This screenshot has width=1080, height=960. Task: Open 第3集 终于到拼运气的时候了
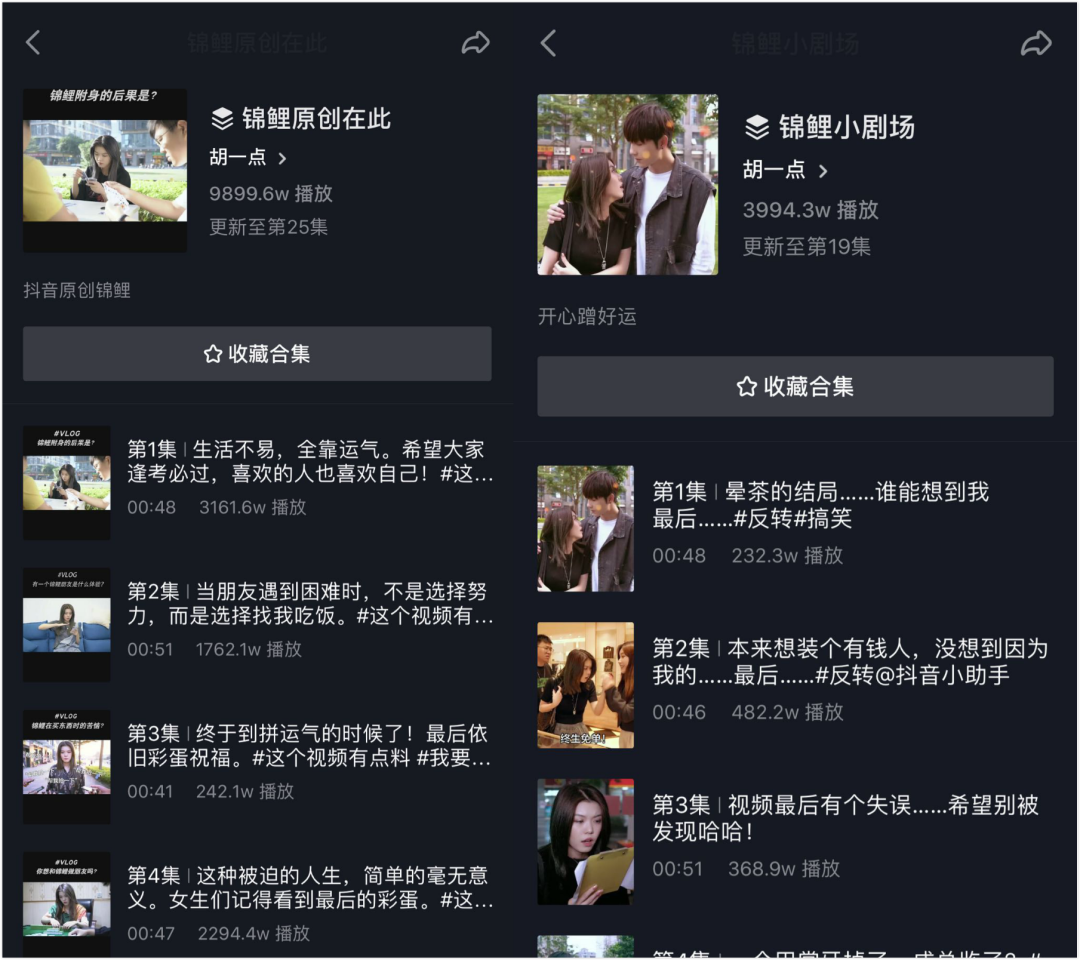click(x=258, y=766)
